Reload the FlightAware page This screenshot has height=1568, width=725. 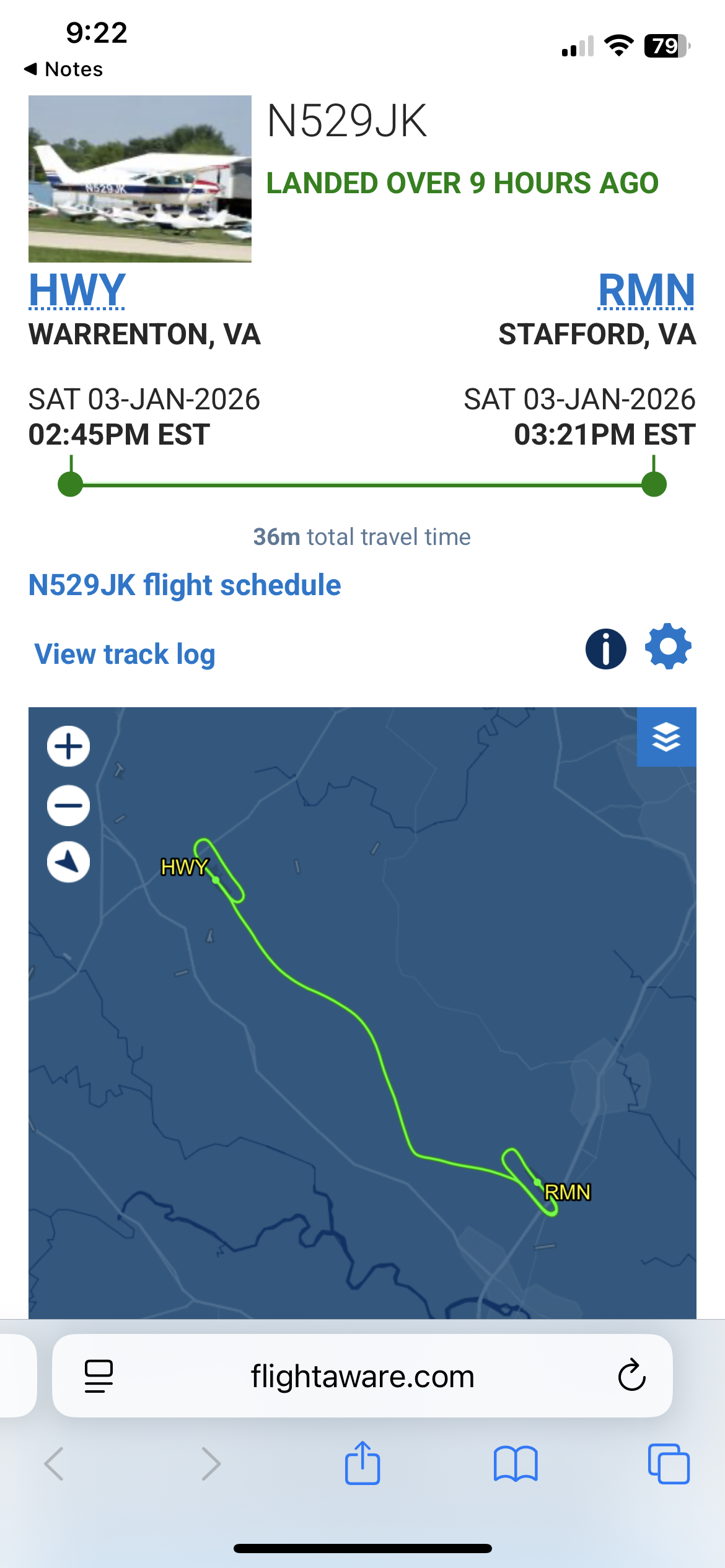(631, 1376)
